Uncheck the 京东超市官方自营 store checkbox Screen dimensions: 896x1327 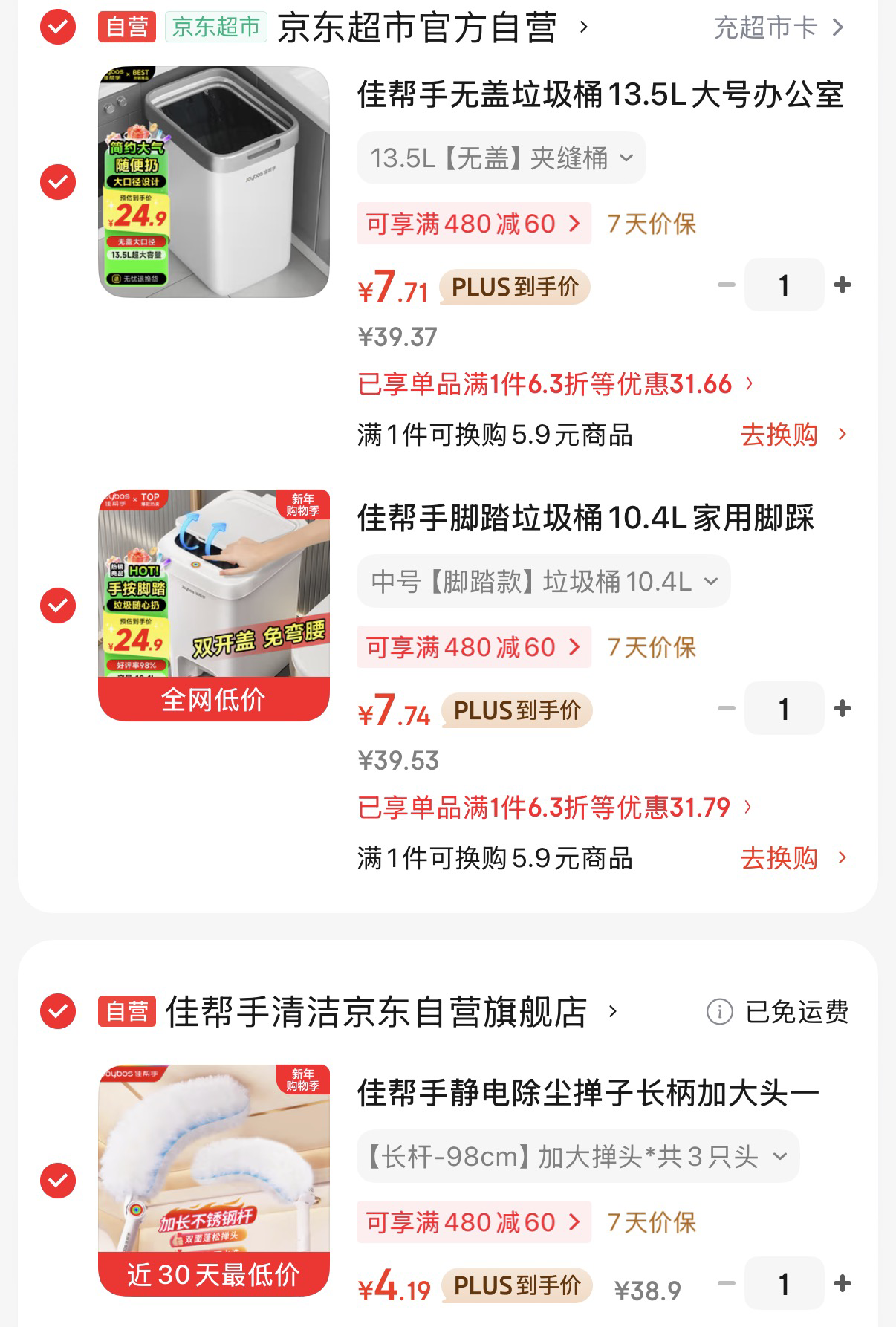click(x=57, y=27)
